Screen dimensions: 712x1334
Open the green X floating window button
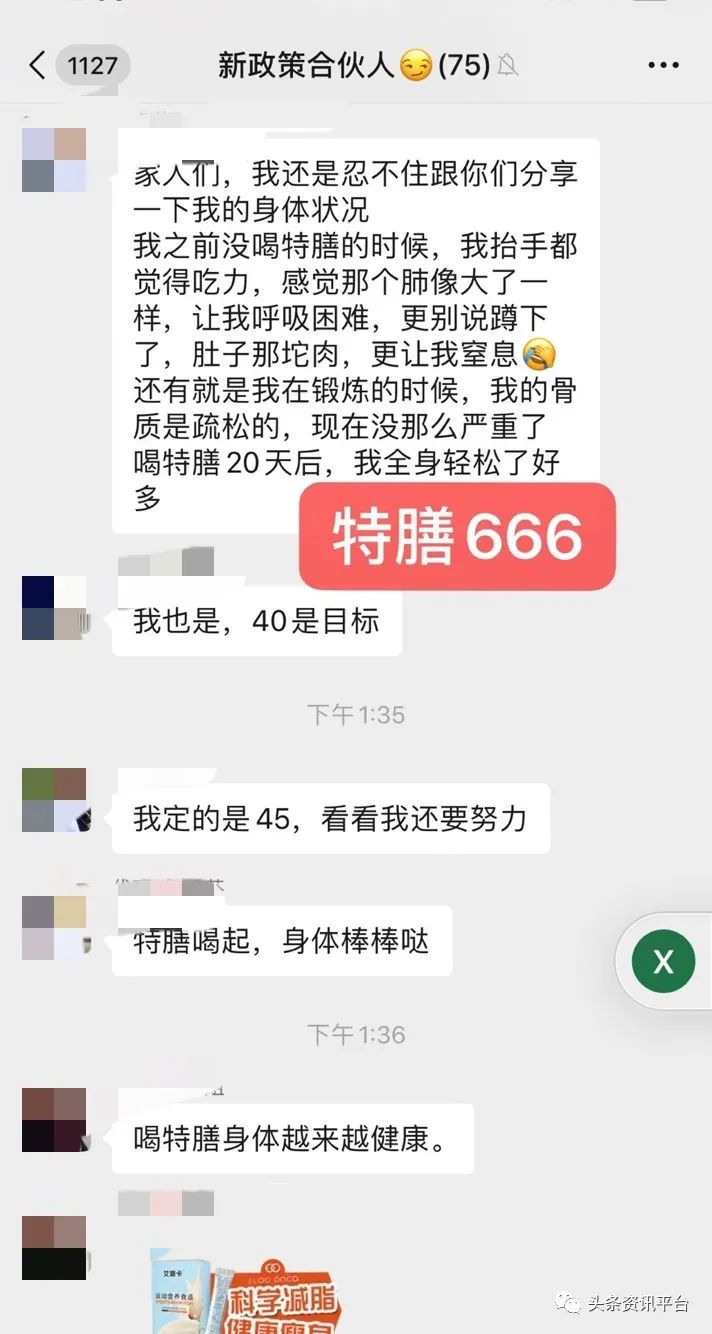pyautogui.click(x=663, y=962)
